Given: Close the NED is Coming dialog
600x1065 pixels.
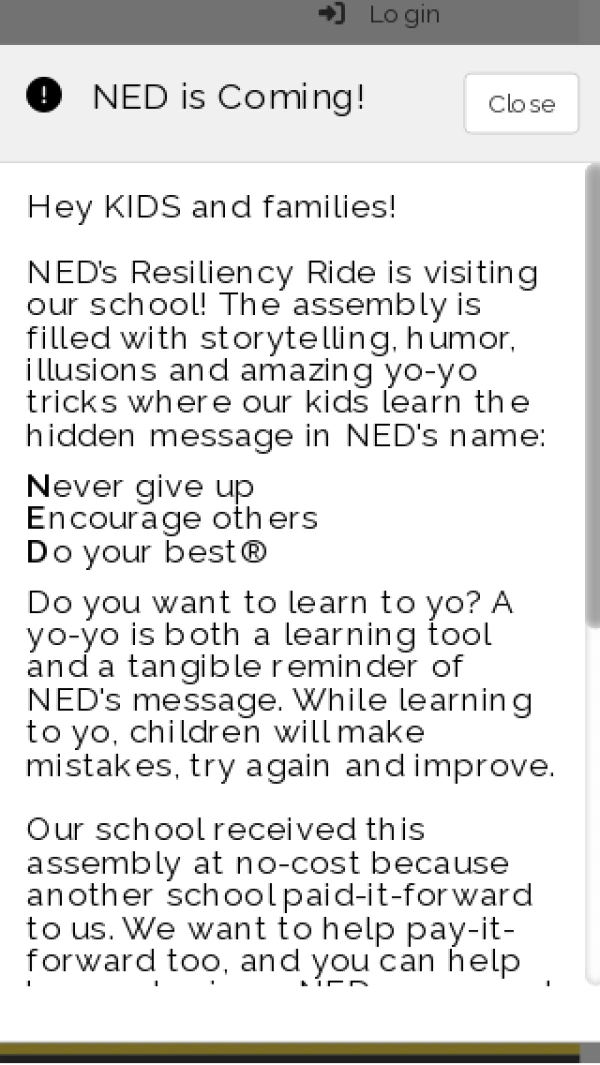Looking at the screenshot, I should [x=521, y=103].
